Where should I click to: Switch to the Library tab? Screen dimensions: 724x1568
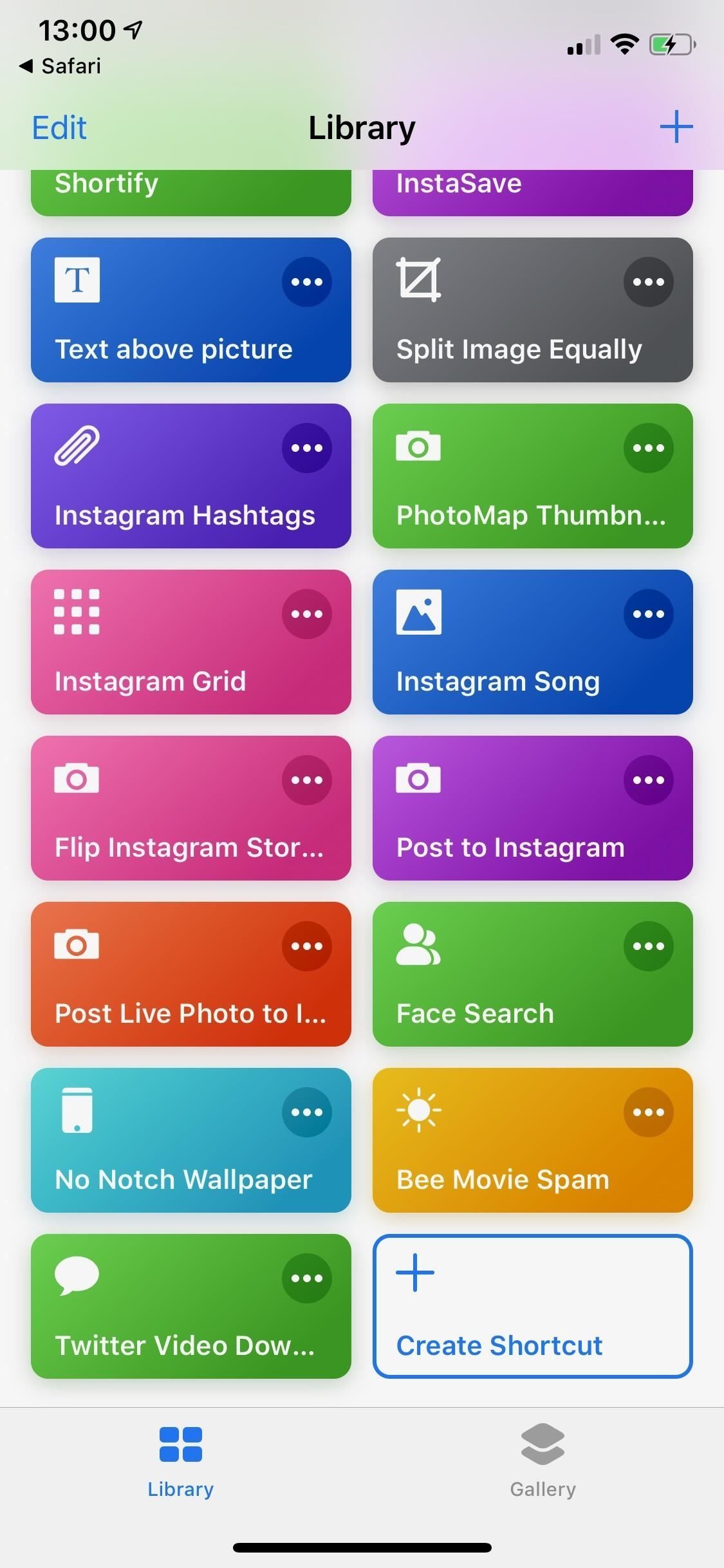click(x=180, y=1462)
